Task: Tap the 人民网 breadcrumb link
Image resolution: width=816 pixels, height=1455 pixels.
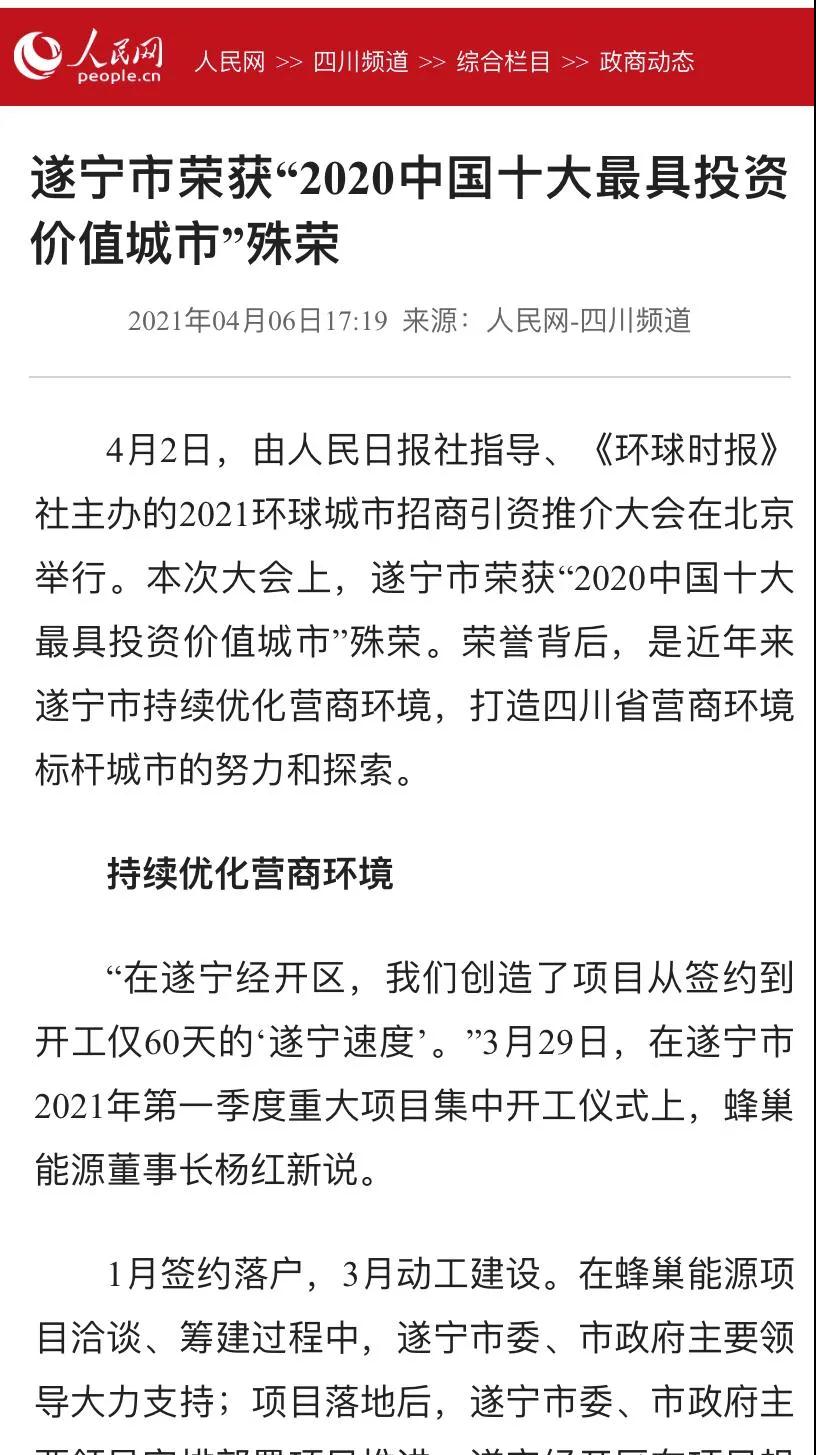Action: click(229, 61)
